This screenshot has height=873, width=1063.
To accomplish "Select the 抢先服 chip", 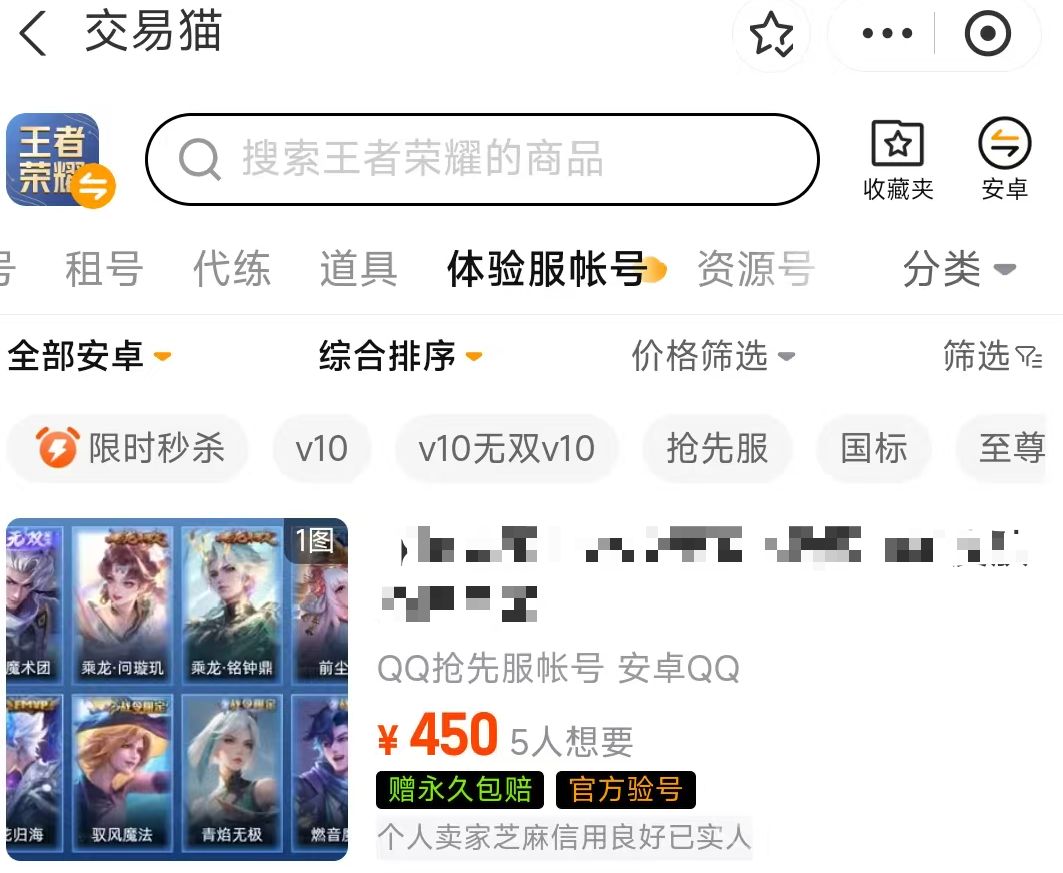I will (717, 448).
